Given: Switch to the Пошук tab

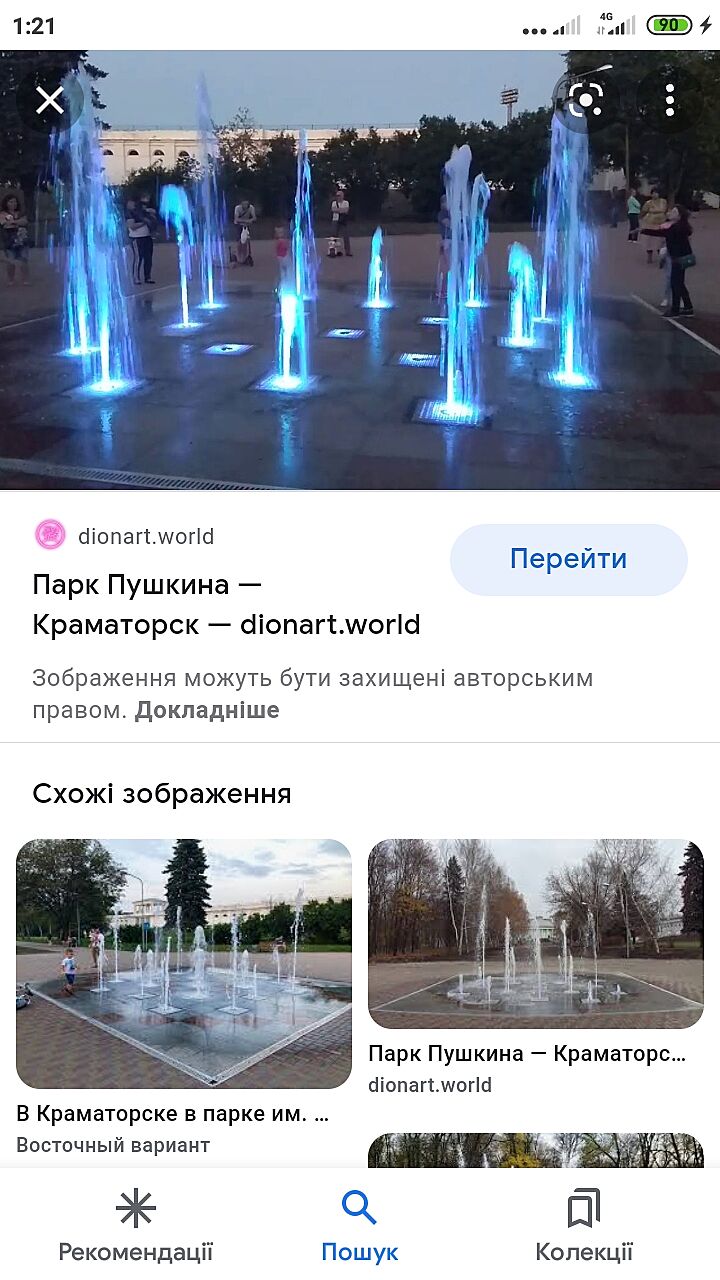Looking at the screenshot, I should point(359,1225).
